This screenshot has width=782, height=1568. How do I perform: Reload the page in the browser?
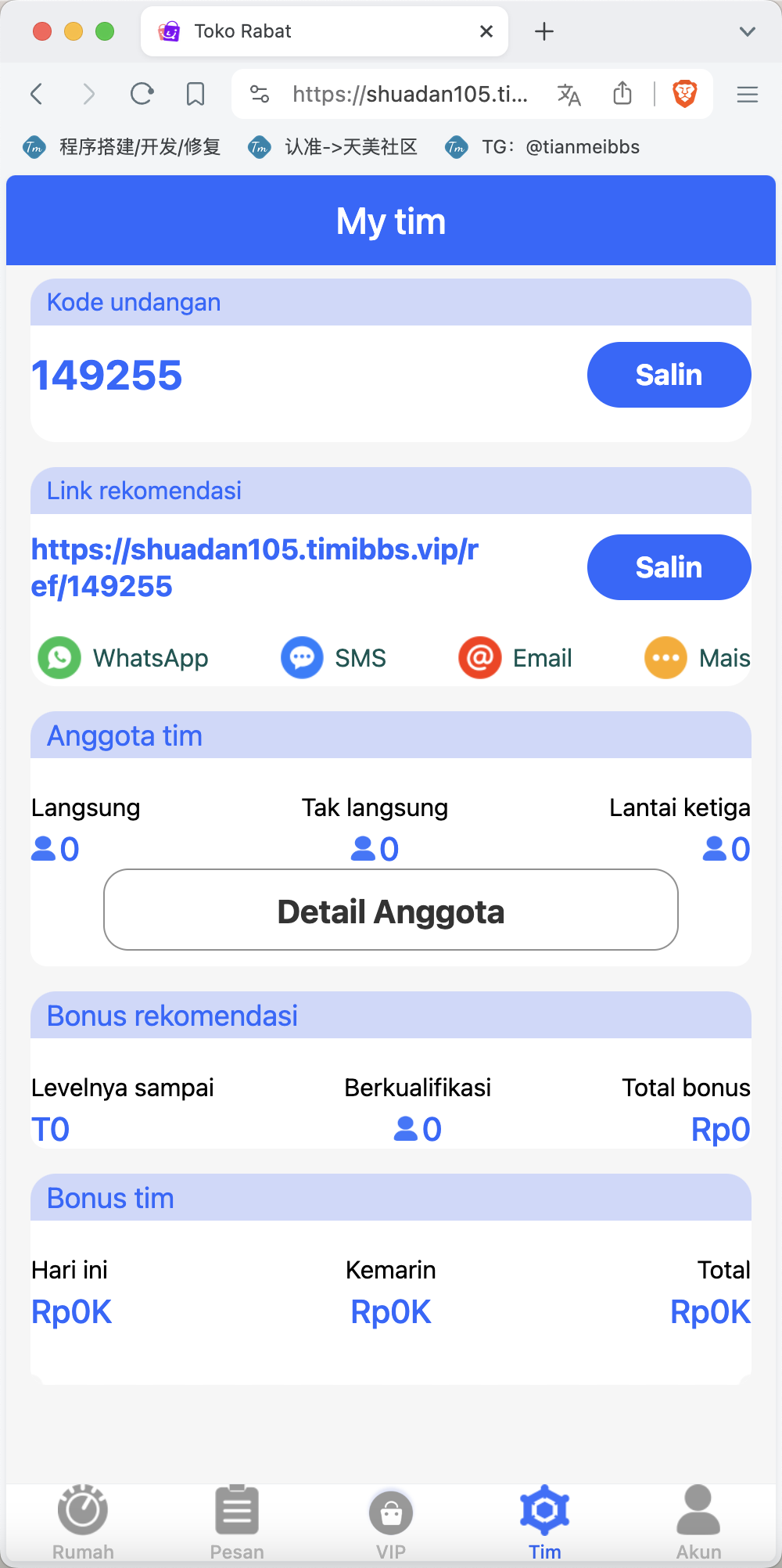142,94
